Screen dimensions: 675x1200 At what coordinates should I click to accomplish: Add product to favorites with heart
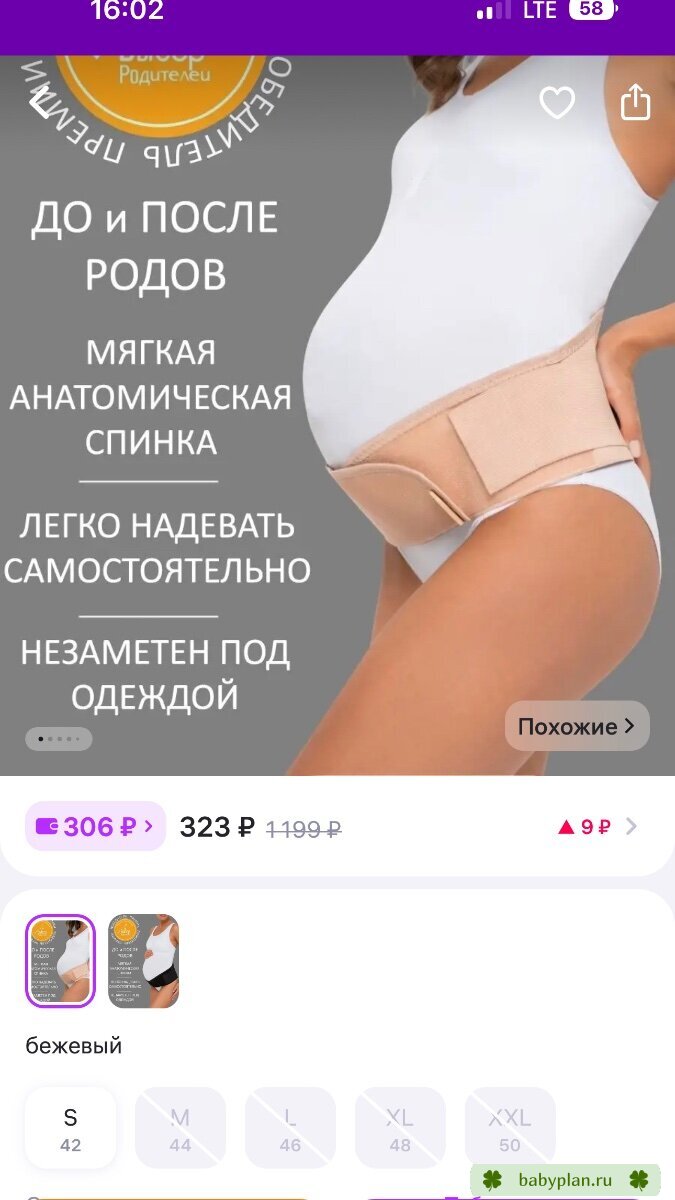coord(557,102)
